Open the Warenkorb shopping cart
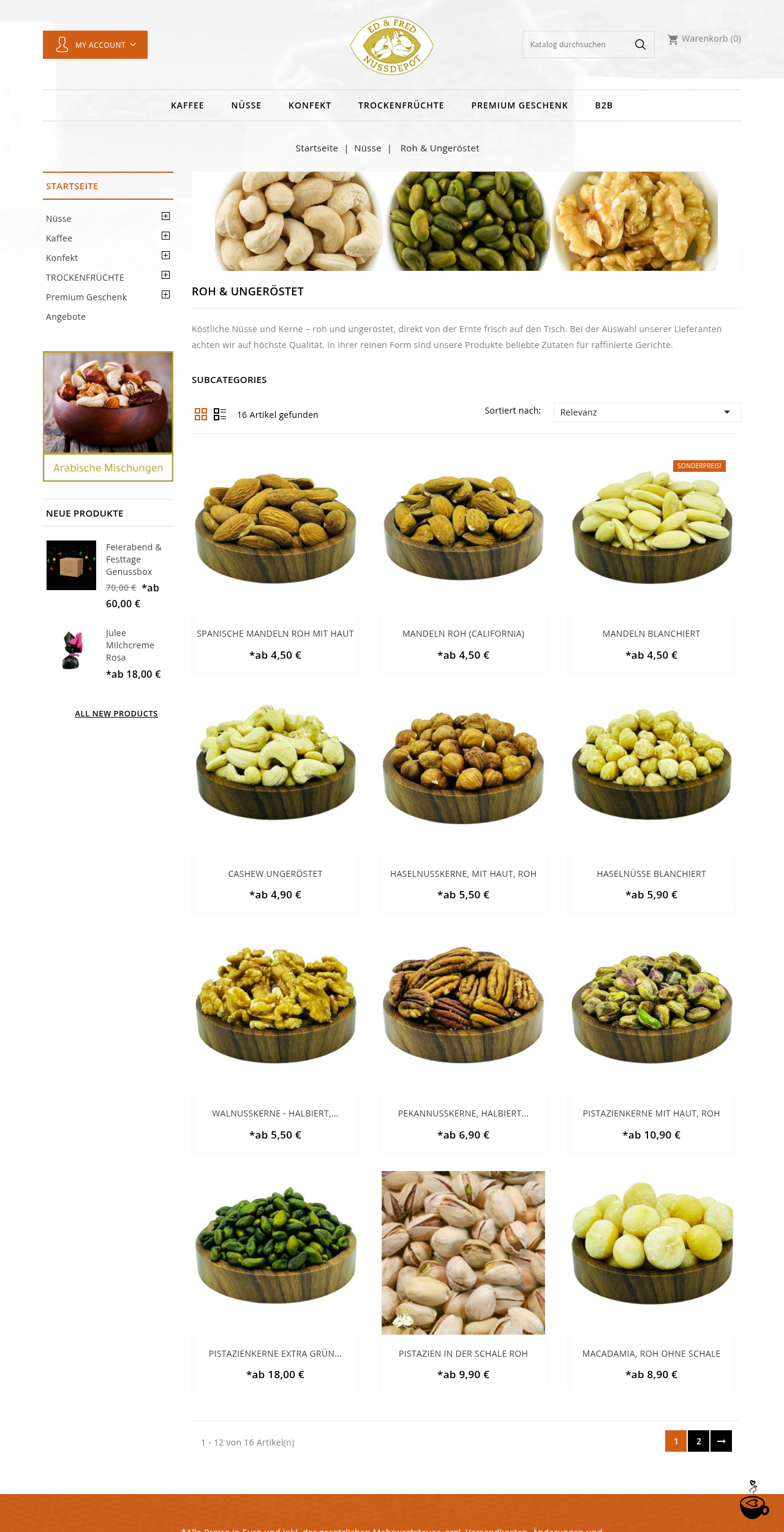Screen dimensions: 784x1532 [704, 39]
